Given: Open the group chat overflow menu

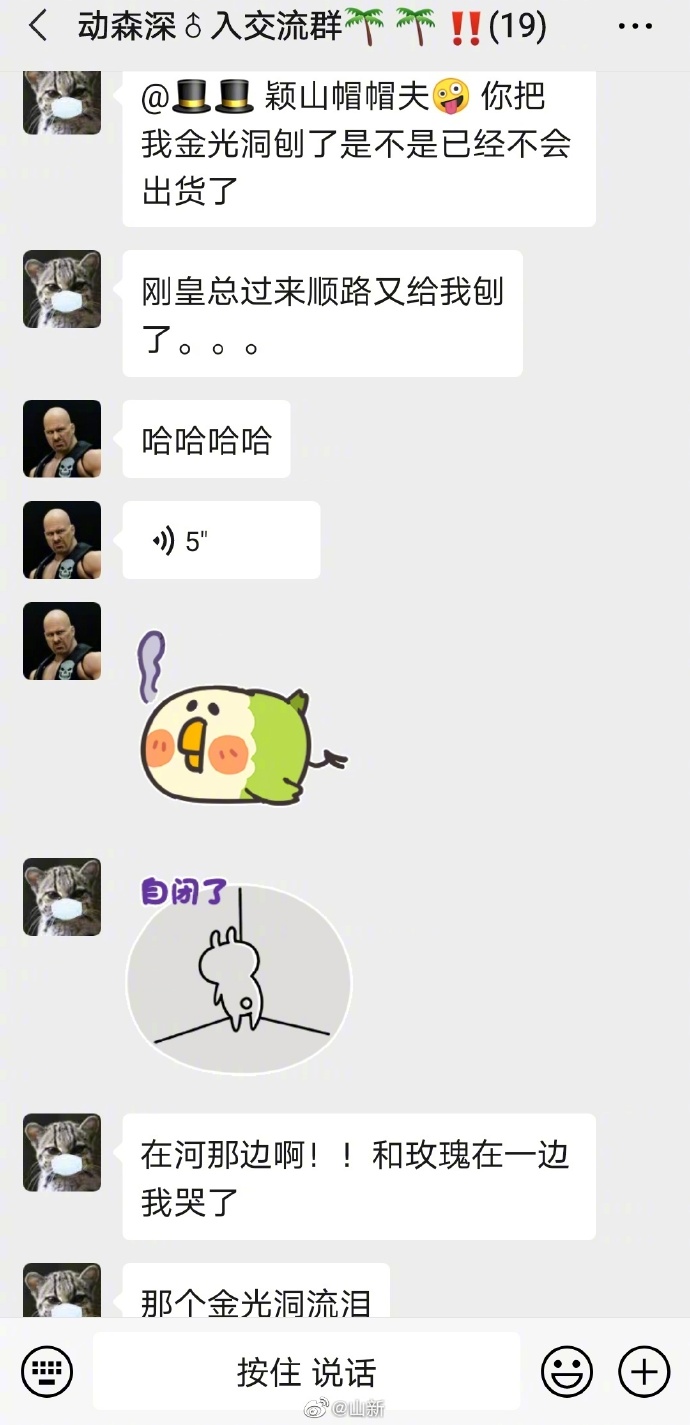Looking at the screenshot, I should [635, 27].
